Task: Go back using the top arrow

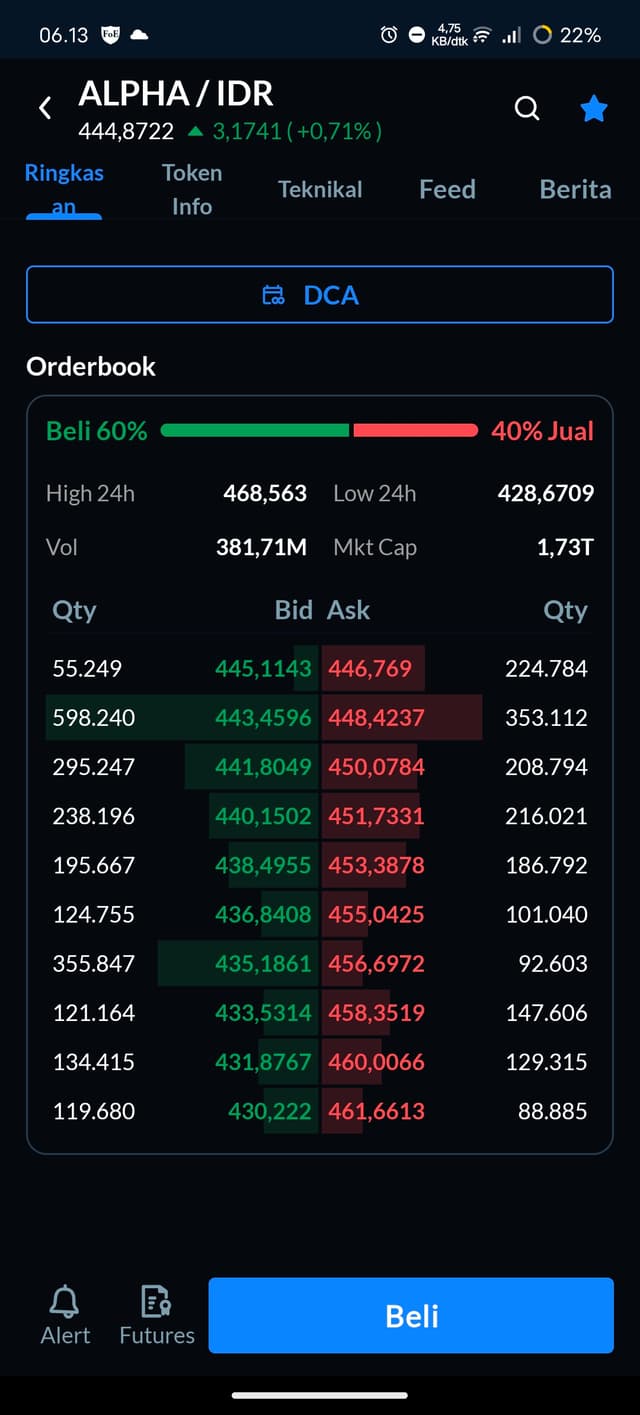Action: pos(45,108)
